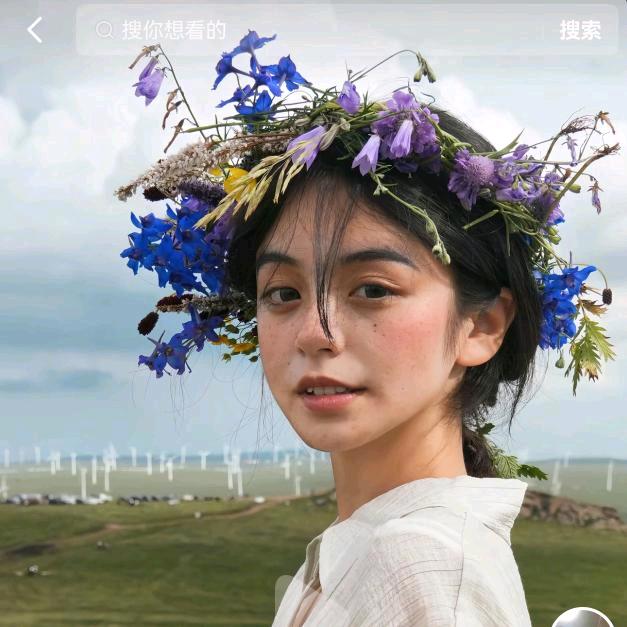The width and height of the screenshot is (627, 627).
Task: Open the circular avatar at bottom right
Action: (x=583, y=619)
